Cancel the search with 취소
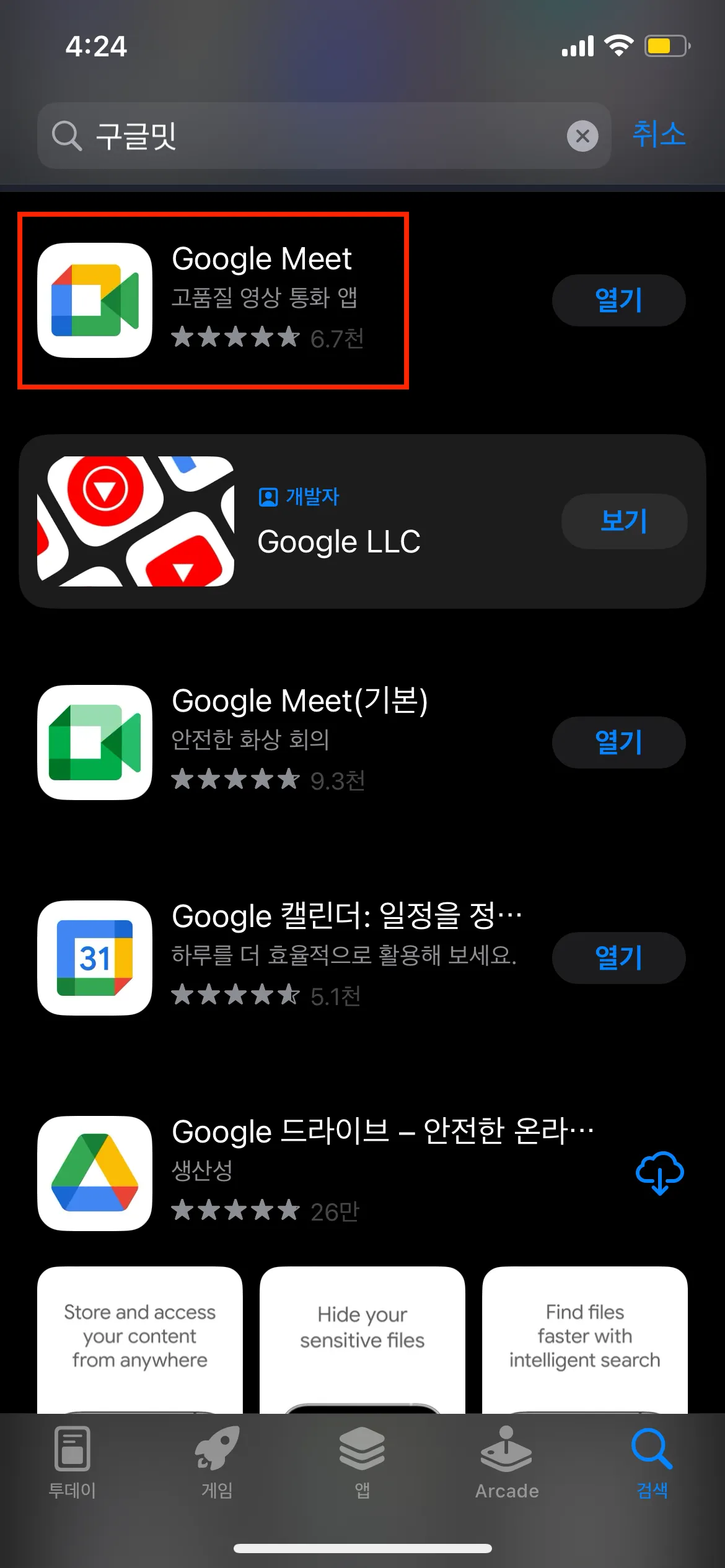 659,134
